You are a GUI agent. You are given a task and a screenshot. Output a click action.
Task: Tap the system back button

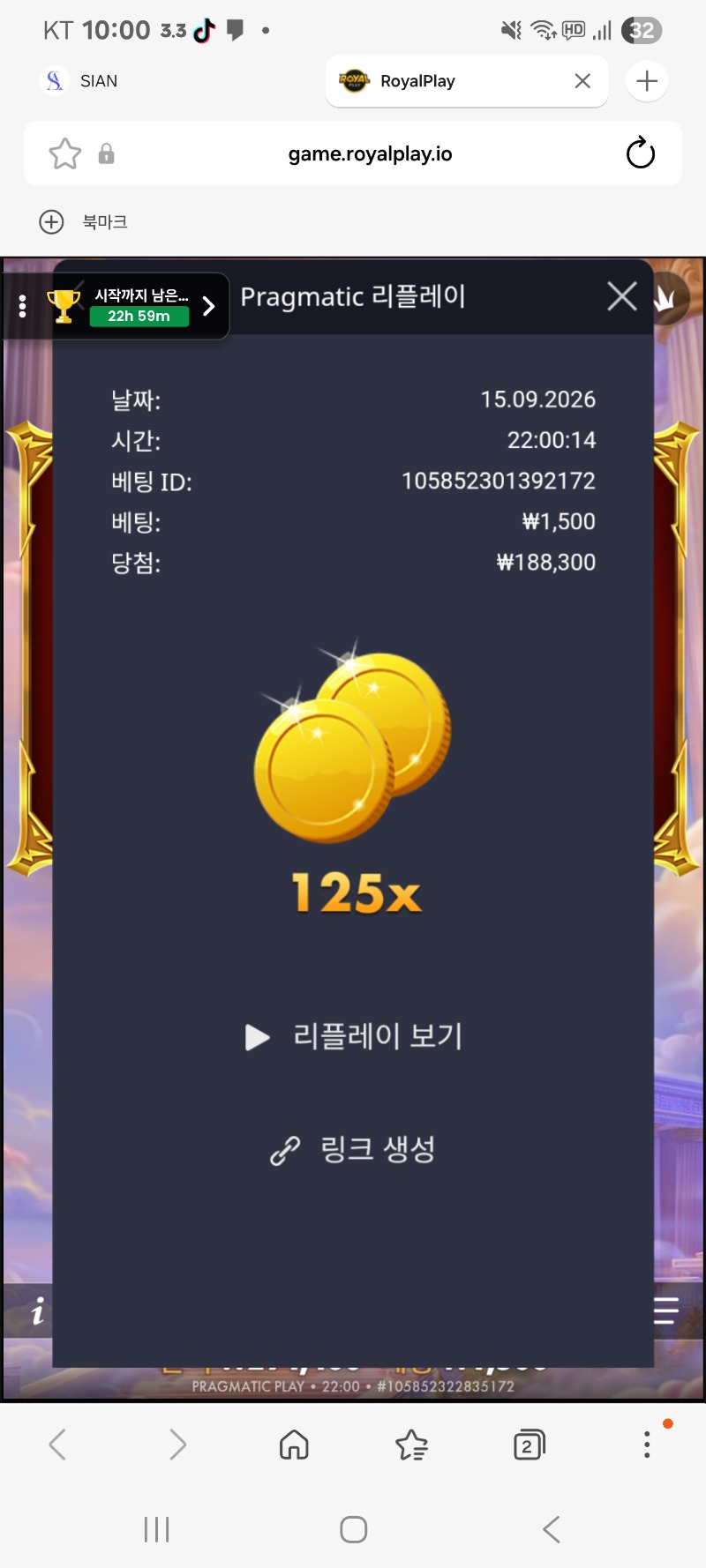point(552,1529)
